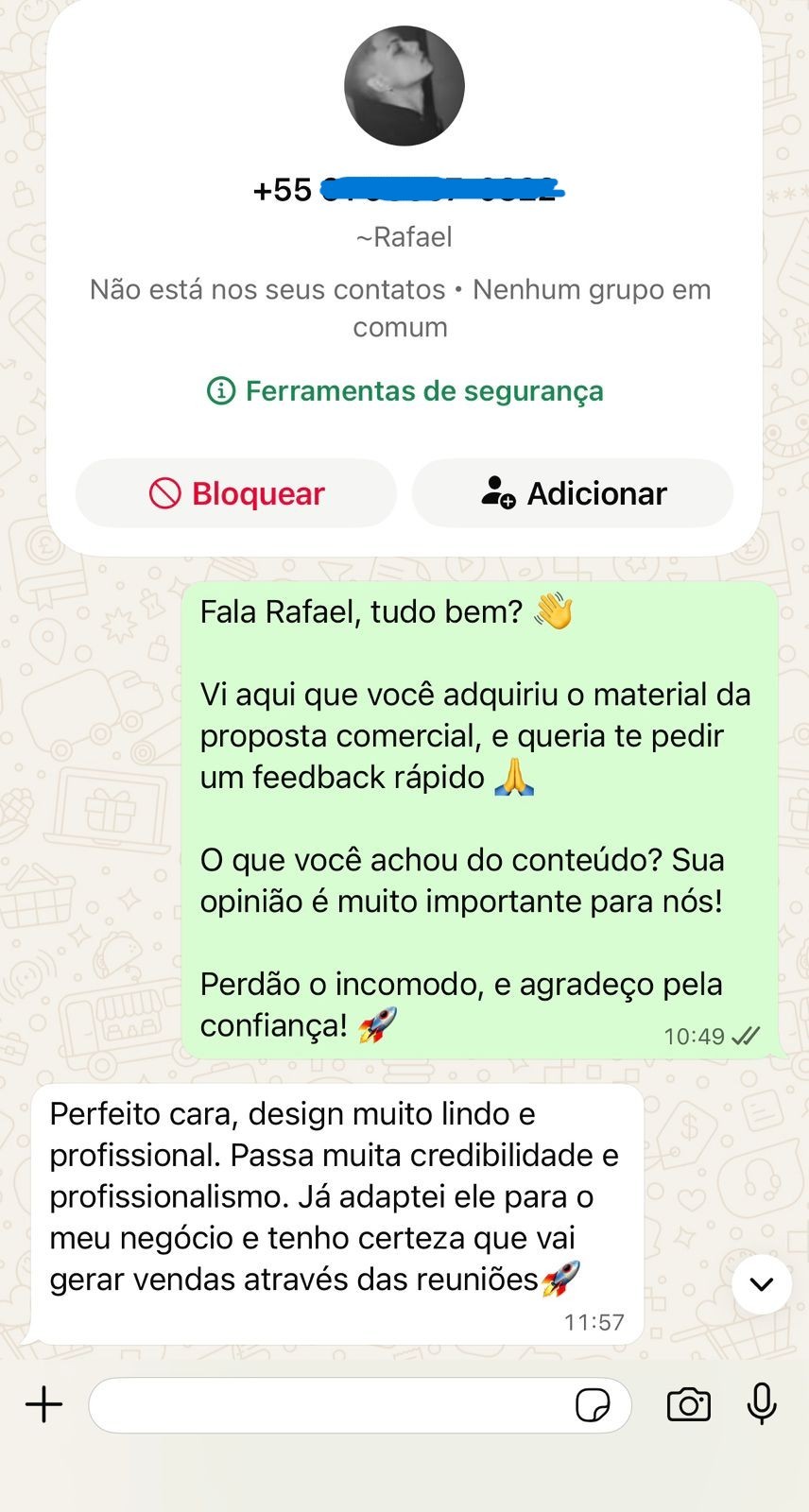Open Ferramentas de segurança
Screen dimensions: 809x1512
[x=404, y=390]
